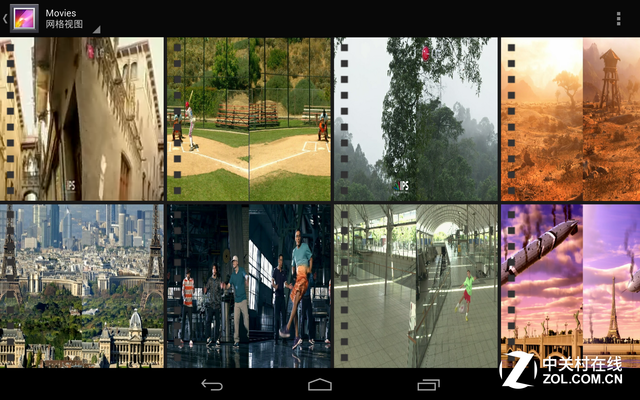The height and width of the screenshot is (400, 640).
Task: Open the orange desert tower video
Action: tap(570, 119)
